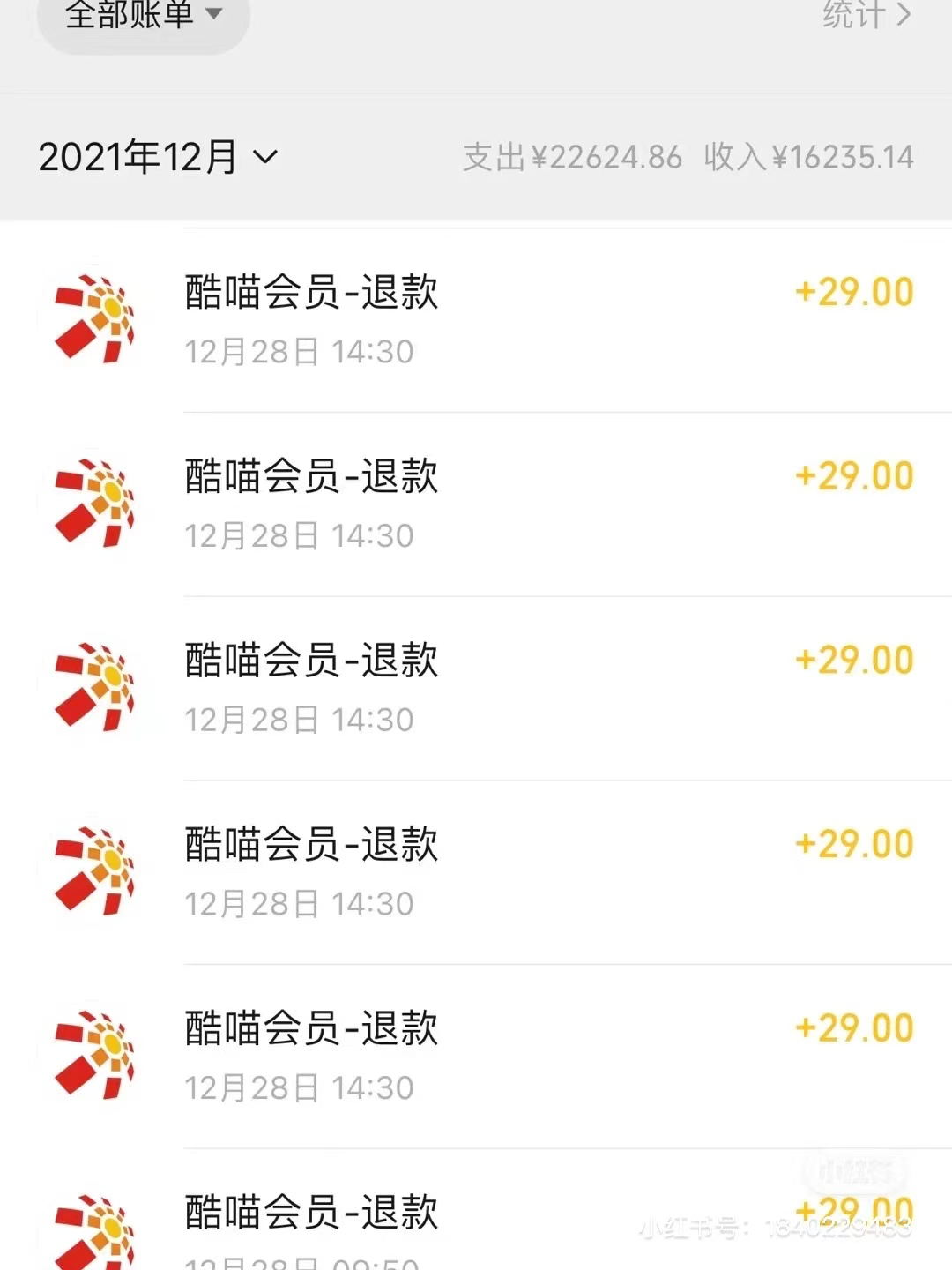Tap the 酷喵会员 icon on the second refund row
The image size is (952, 1270).
(97, 504)
